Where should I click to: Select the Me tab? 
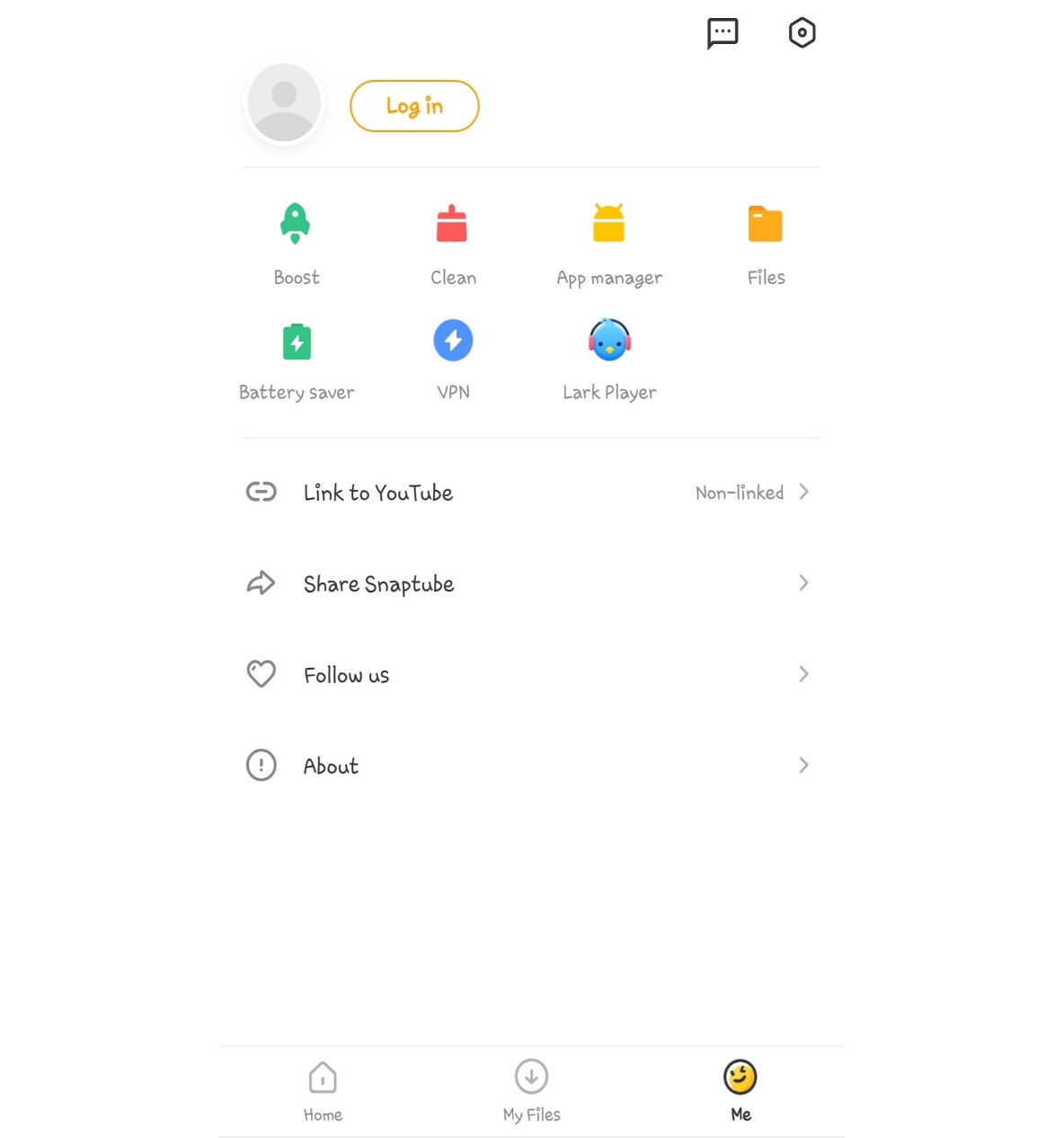[x=740, y=1090]
